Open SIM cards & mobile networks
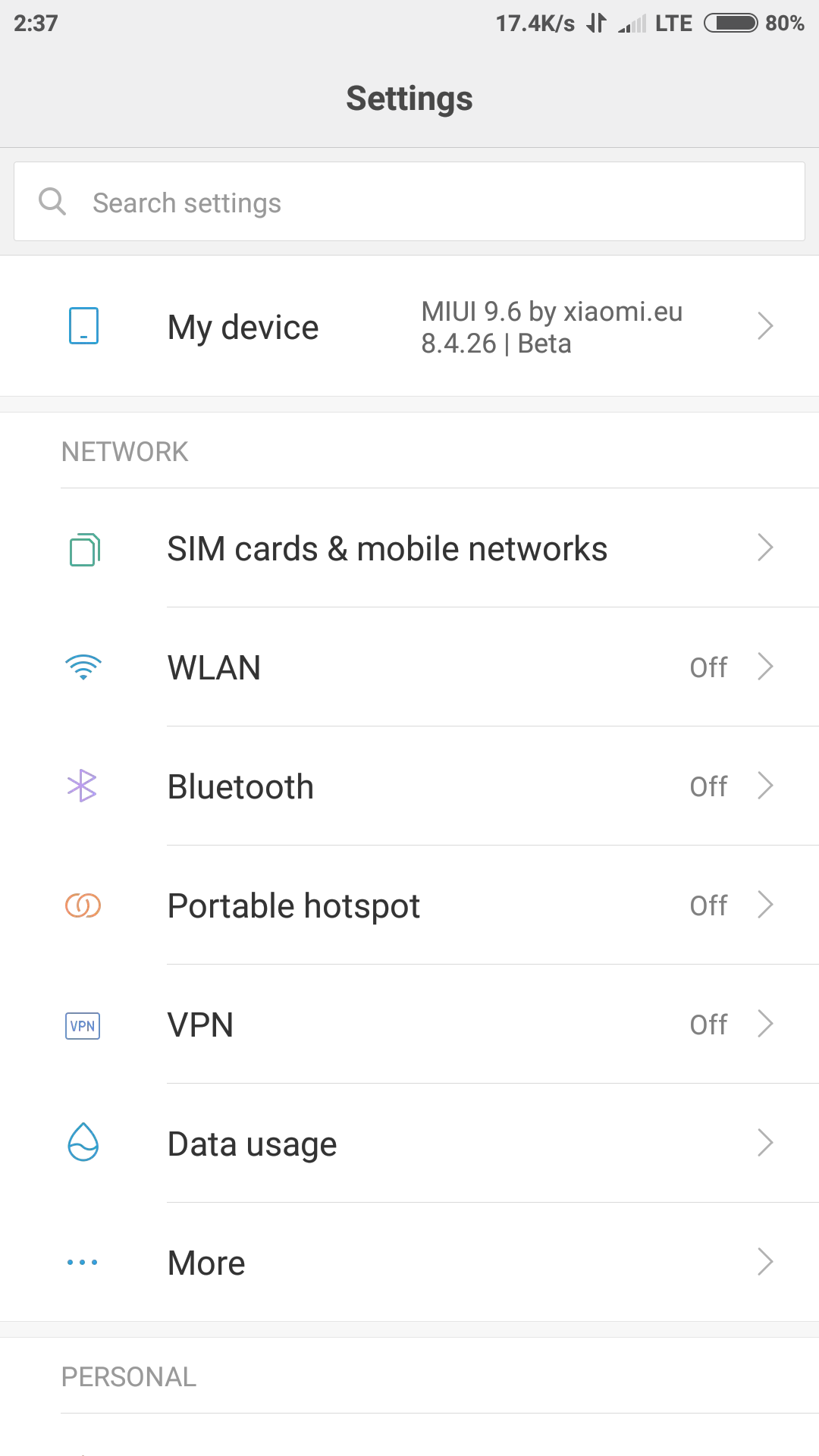Screen dimensions: 819x1456 409,548
